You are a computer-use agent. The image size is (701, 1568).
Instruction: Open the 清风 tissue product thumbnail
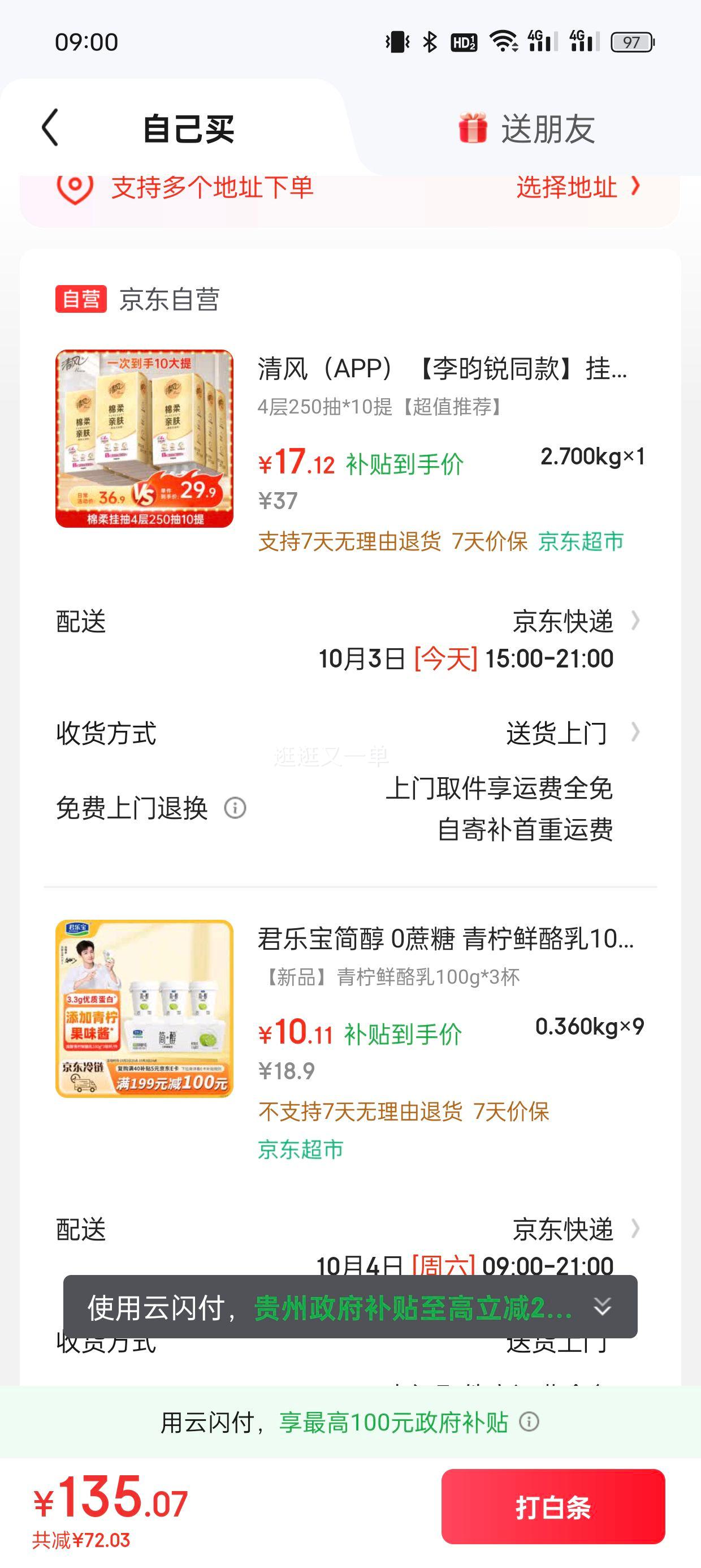click(x=144, y=438)
